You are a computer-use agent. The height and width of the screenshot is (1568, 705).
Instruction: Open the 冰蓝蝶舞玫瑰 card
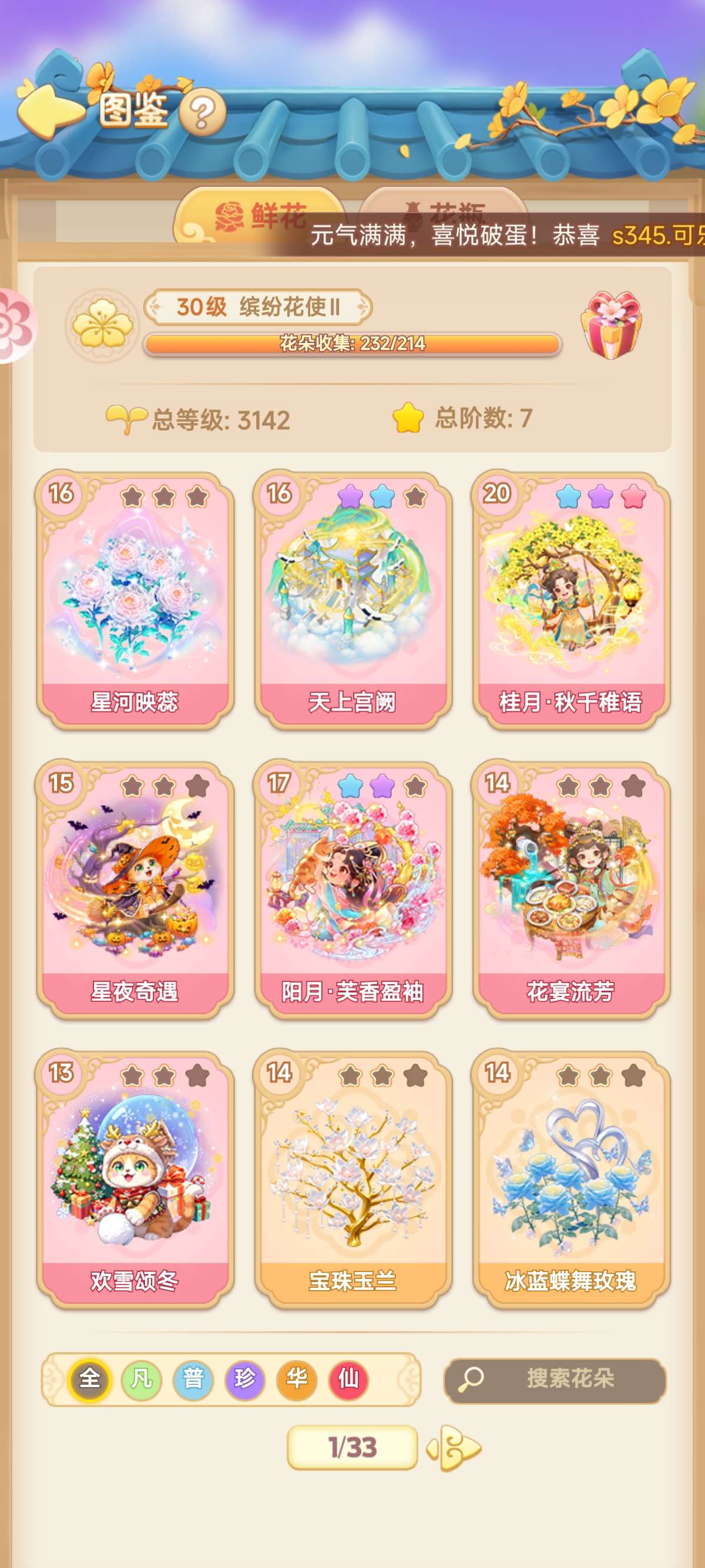point(570,1180)
